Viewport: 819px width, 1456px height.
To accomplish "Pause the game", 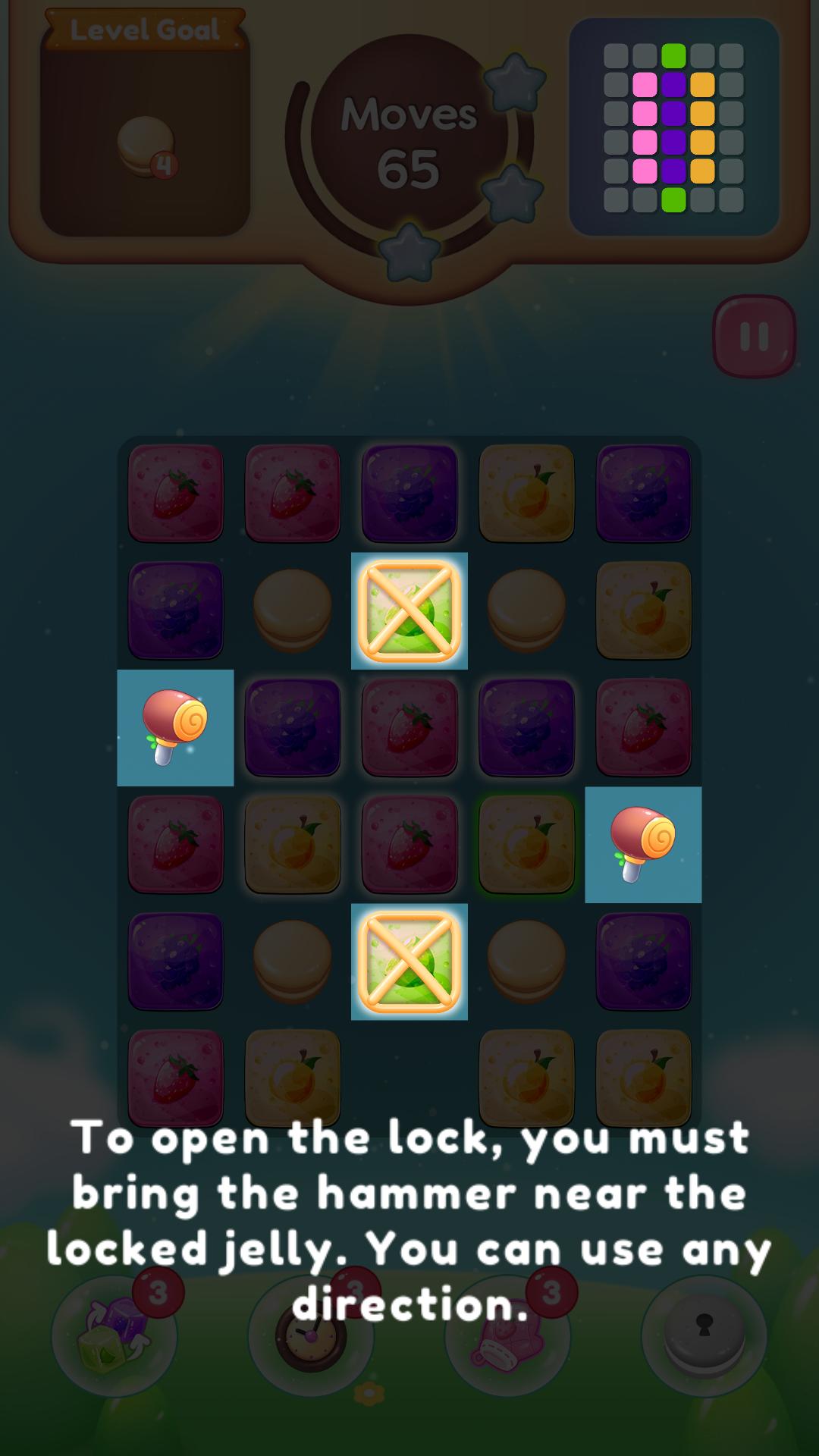I will click(754, 337).
